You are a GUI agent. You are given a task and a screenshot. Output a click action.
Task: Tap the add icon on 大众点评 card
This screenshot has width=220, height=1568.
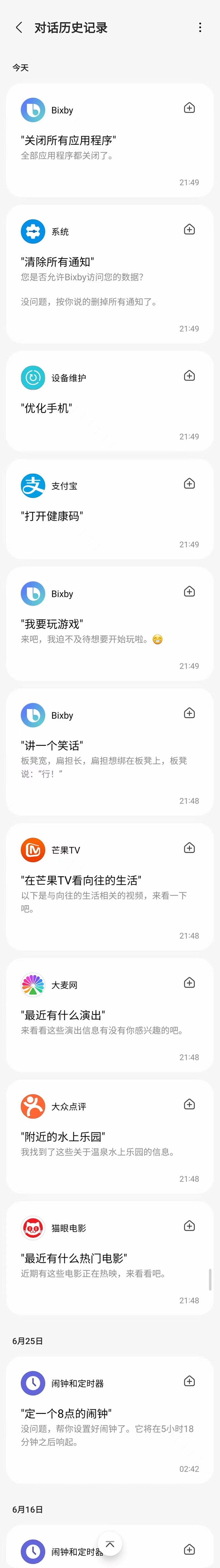pos(190,1104)
